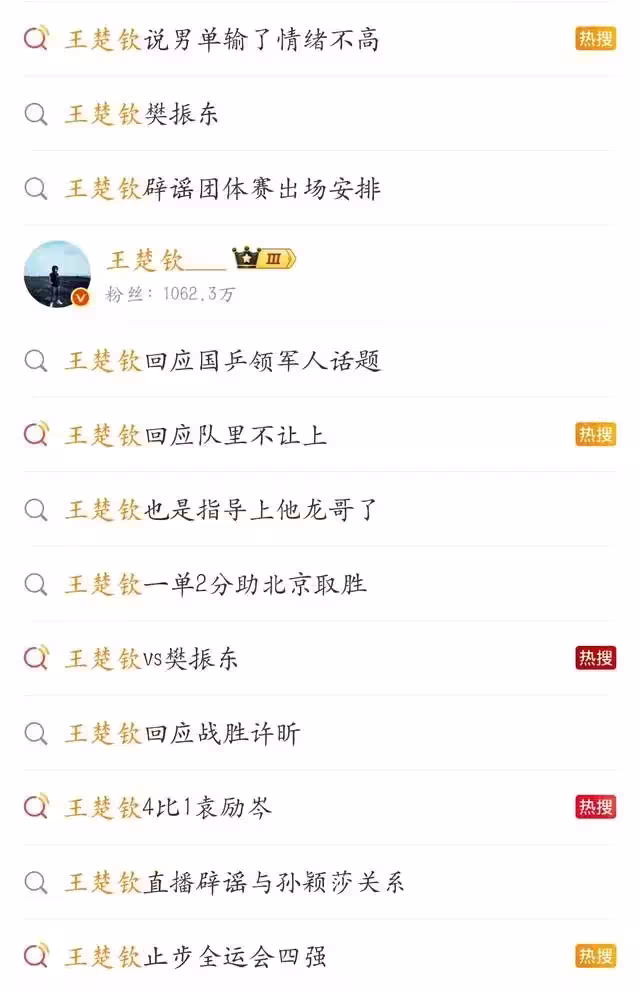
Task: Select suggestion 王楚钦止步全运会四强
Action: point(196,957)
